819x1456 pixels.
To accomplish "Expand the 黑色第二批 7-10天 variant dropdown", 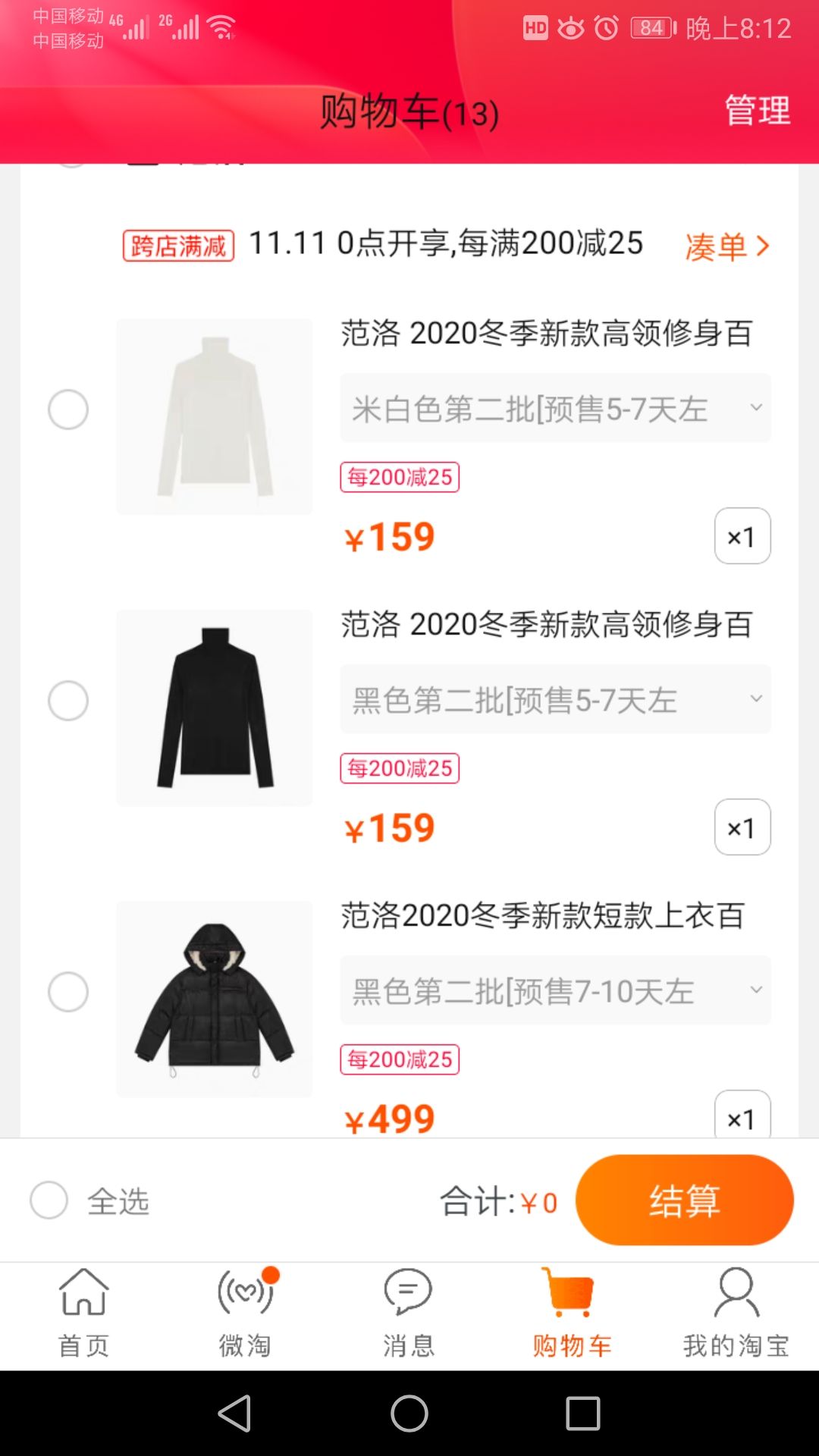I will pyautogui.click(x=555, y=990).
